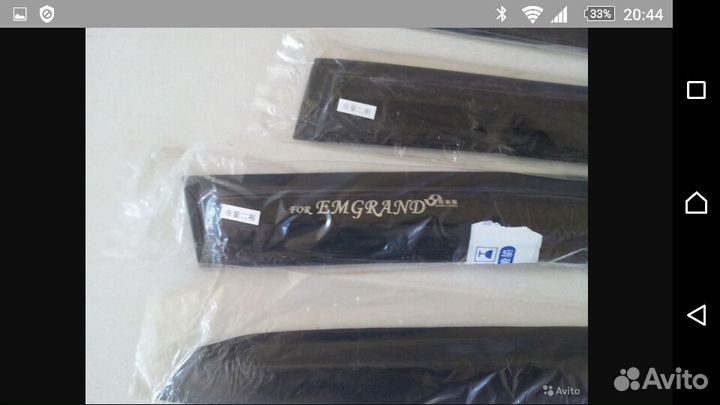
Task: Return to the home screen
Action: [x=696, y=203]
